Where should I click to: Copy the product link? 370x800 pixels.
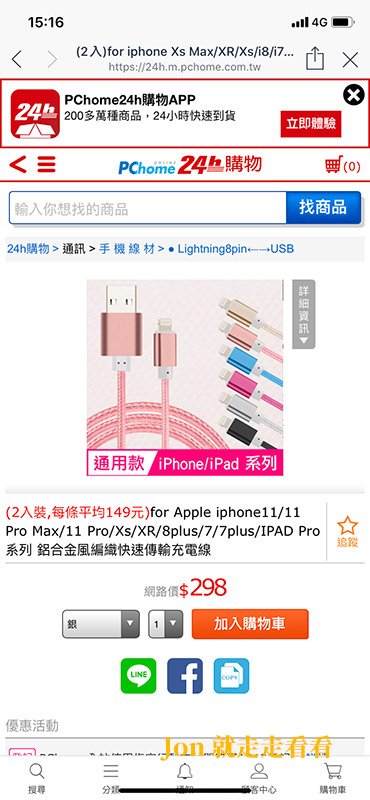(x=231, y=676)
